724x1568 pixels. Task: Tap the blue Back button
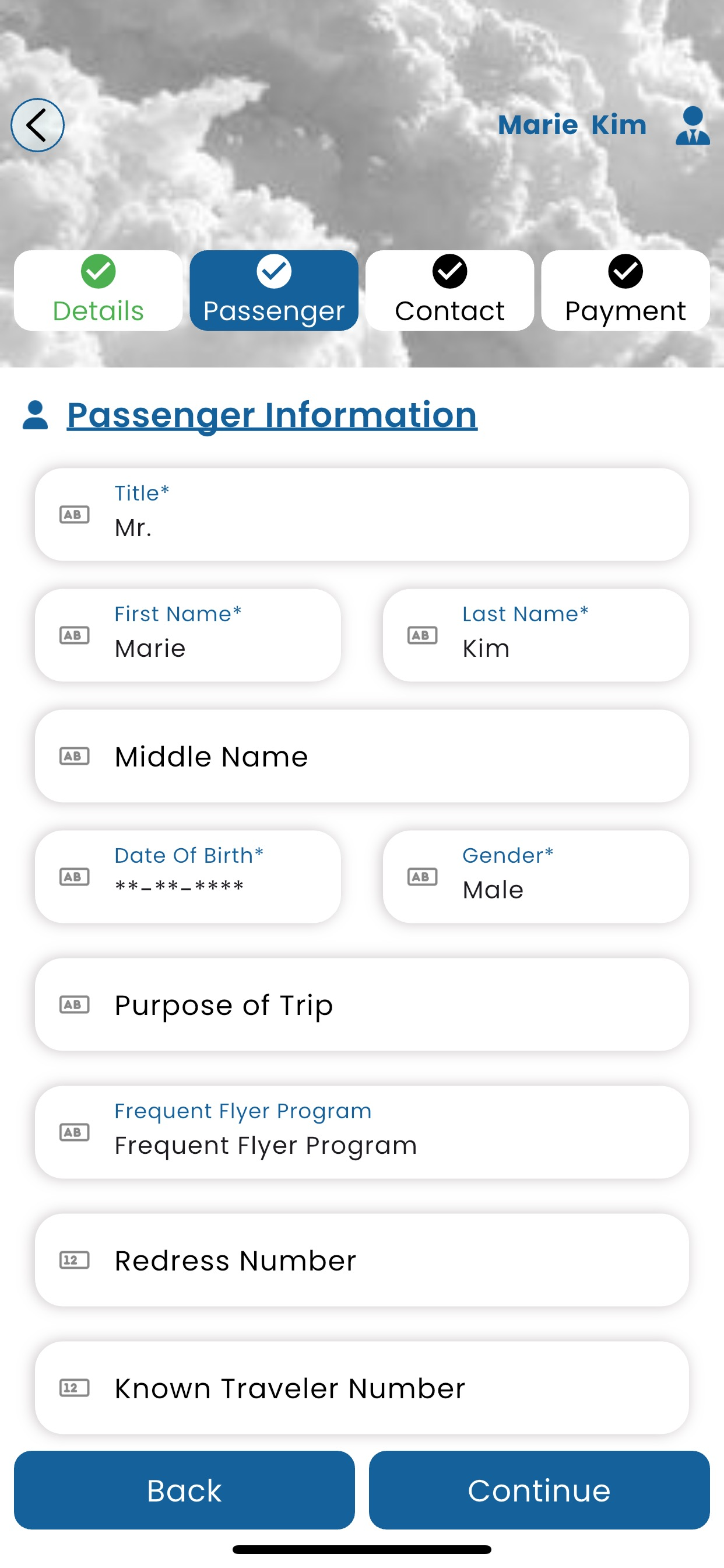[x=184, y=1489]
